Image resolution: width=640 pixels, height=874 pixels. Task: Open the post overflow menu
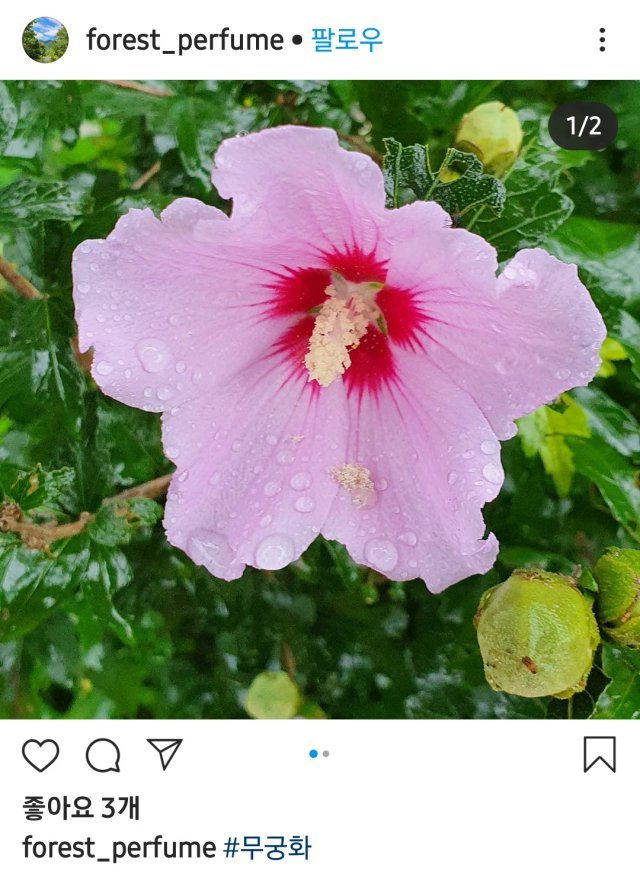point(602,40)
